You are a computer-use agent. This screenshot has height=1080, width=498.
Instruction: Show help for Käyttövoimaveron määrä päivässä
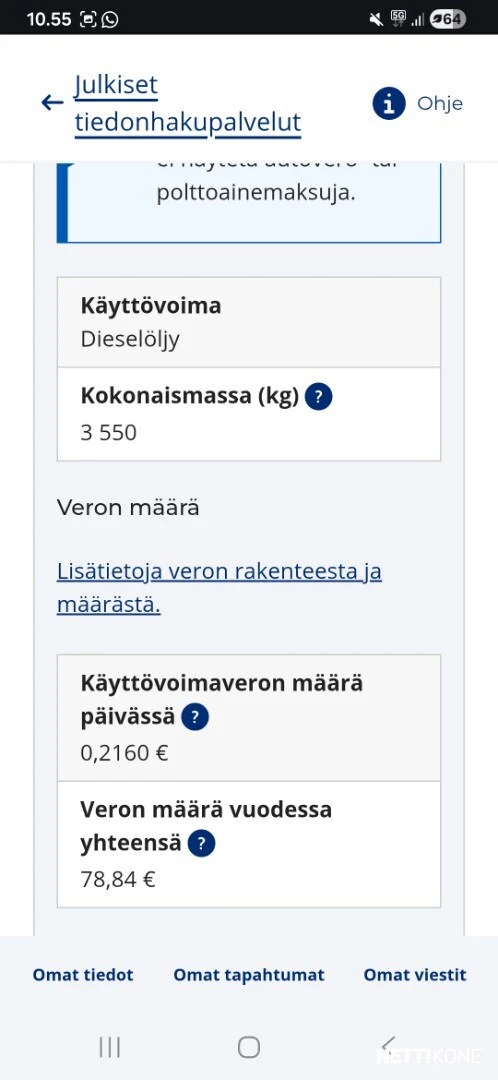[x=195, y=718]
